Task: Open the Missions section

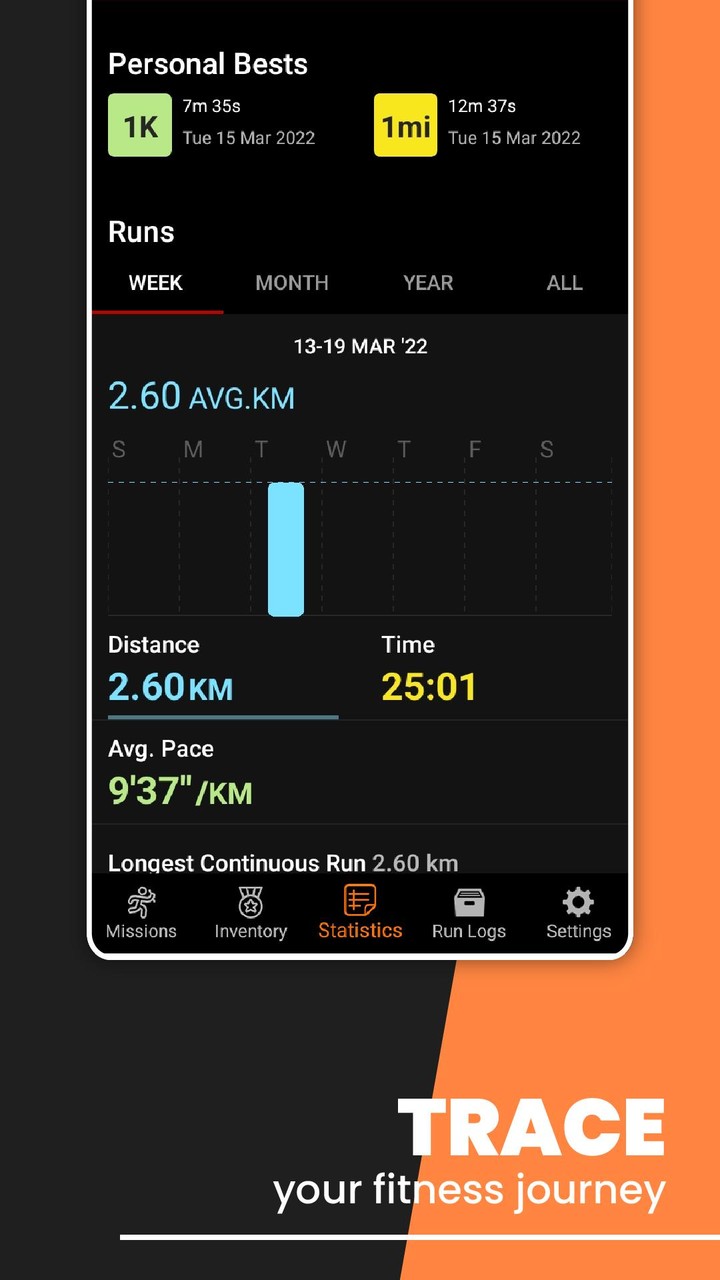Action: click(x=140, y=912)
